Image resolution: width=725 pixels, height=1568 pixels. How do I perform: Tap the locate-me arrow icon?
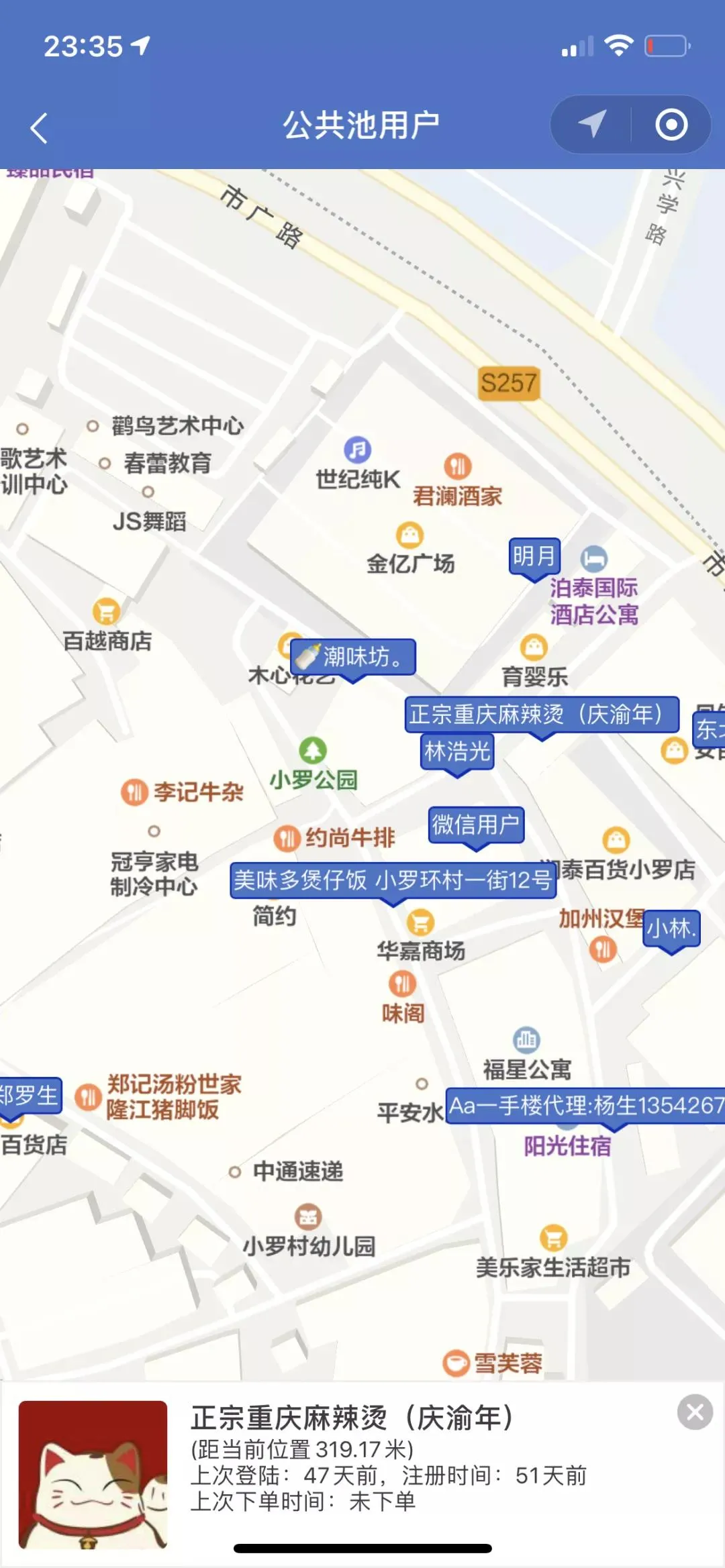point(589,124)
